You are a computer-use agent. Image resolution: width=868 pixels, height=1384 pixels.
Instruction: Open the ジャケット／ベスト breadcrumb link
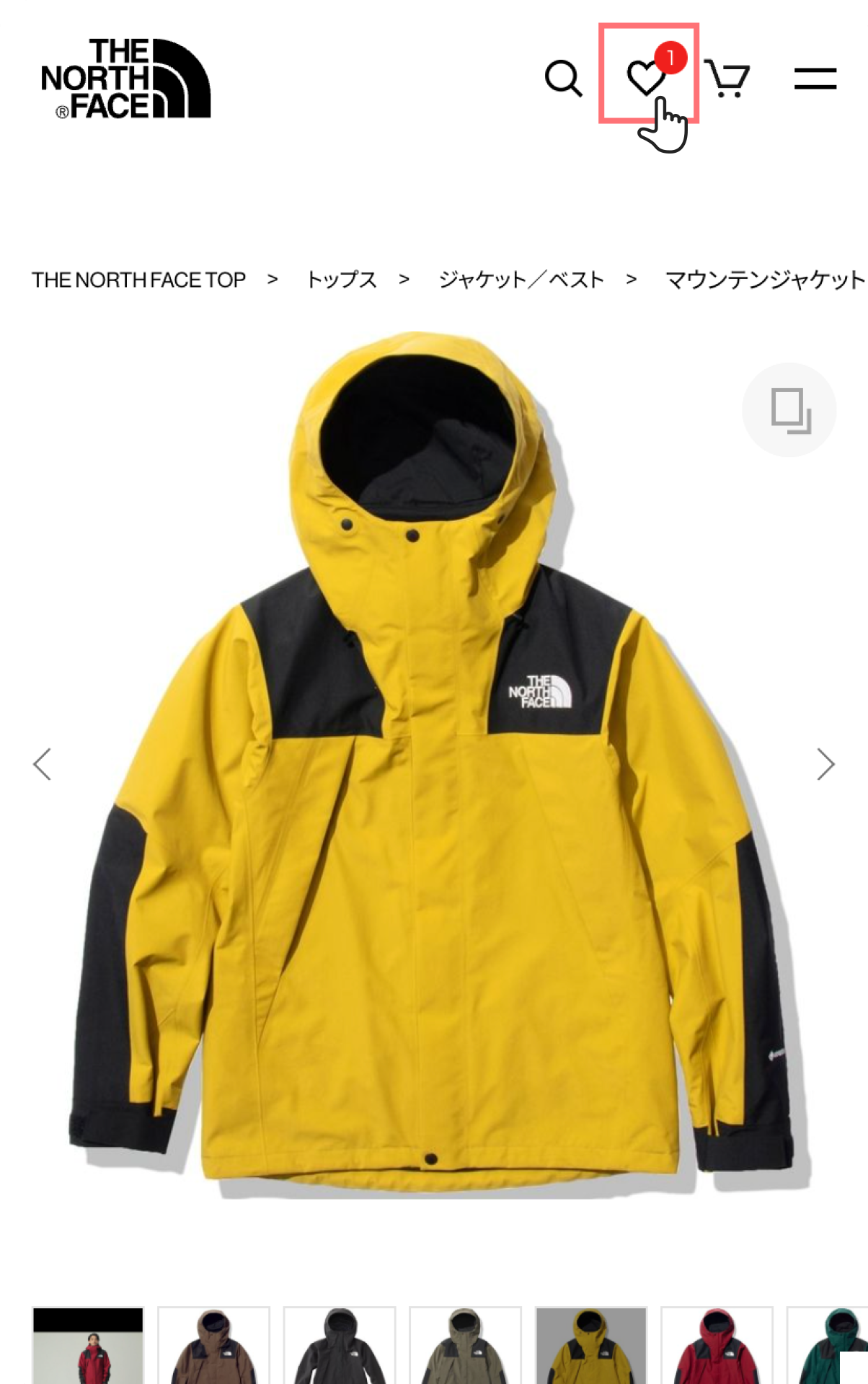[x=521, y=280]
